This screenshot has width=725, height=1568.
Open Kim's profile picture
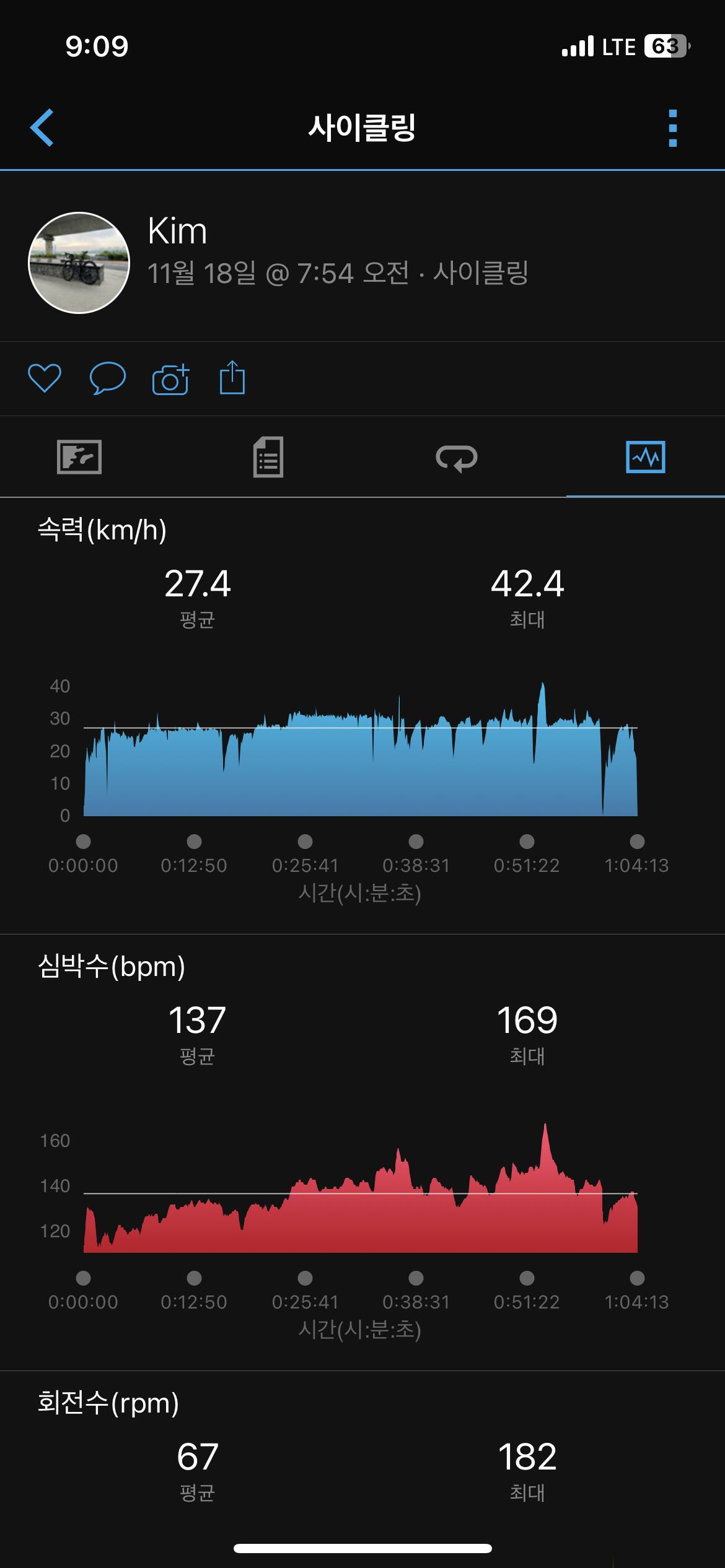point(79,263)
